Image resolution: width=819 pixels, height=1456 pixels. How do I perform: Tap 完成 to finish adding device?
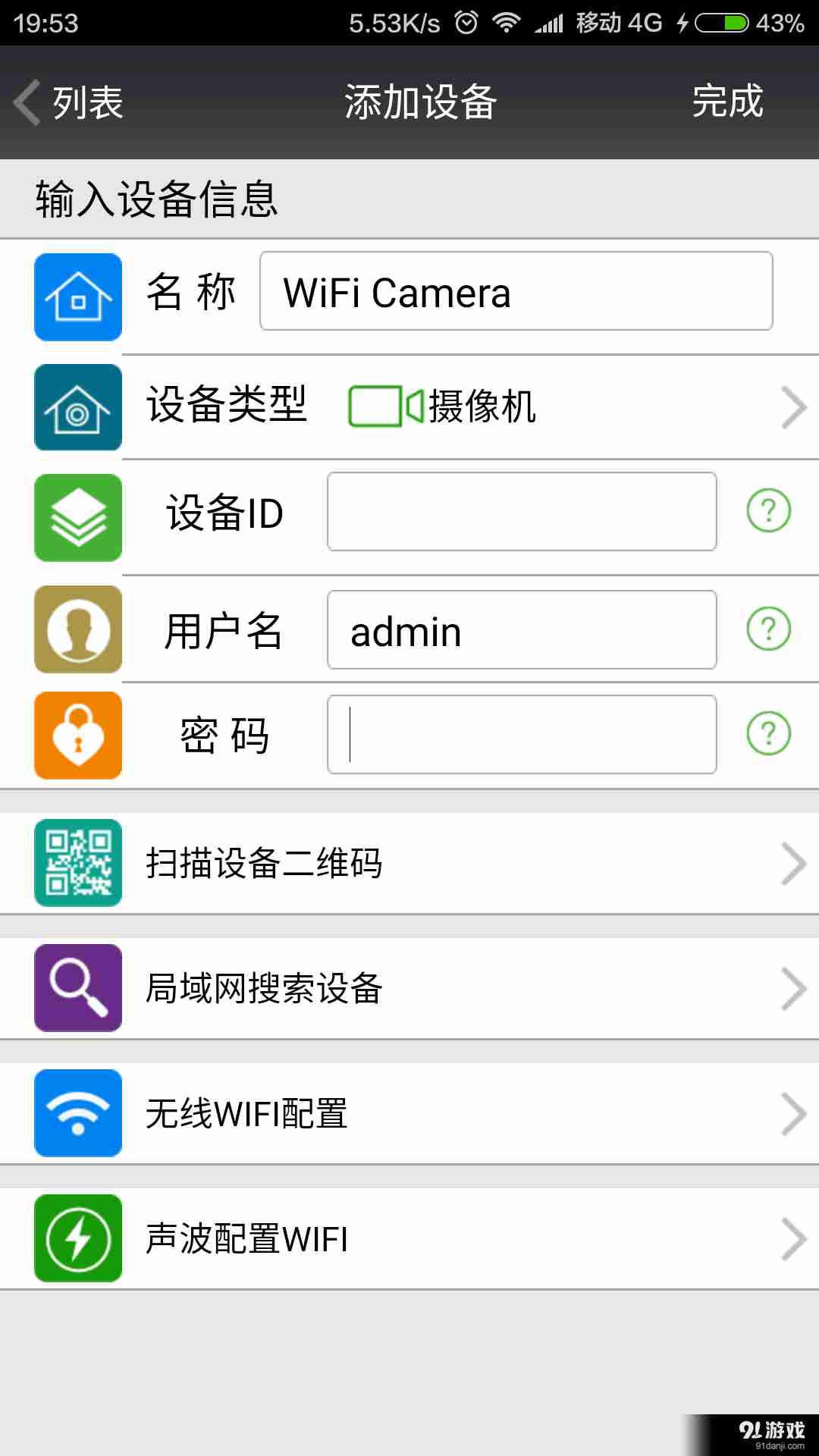tap(727, 102)
